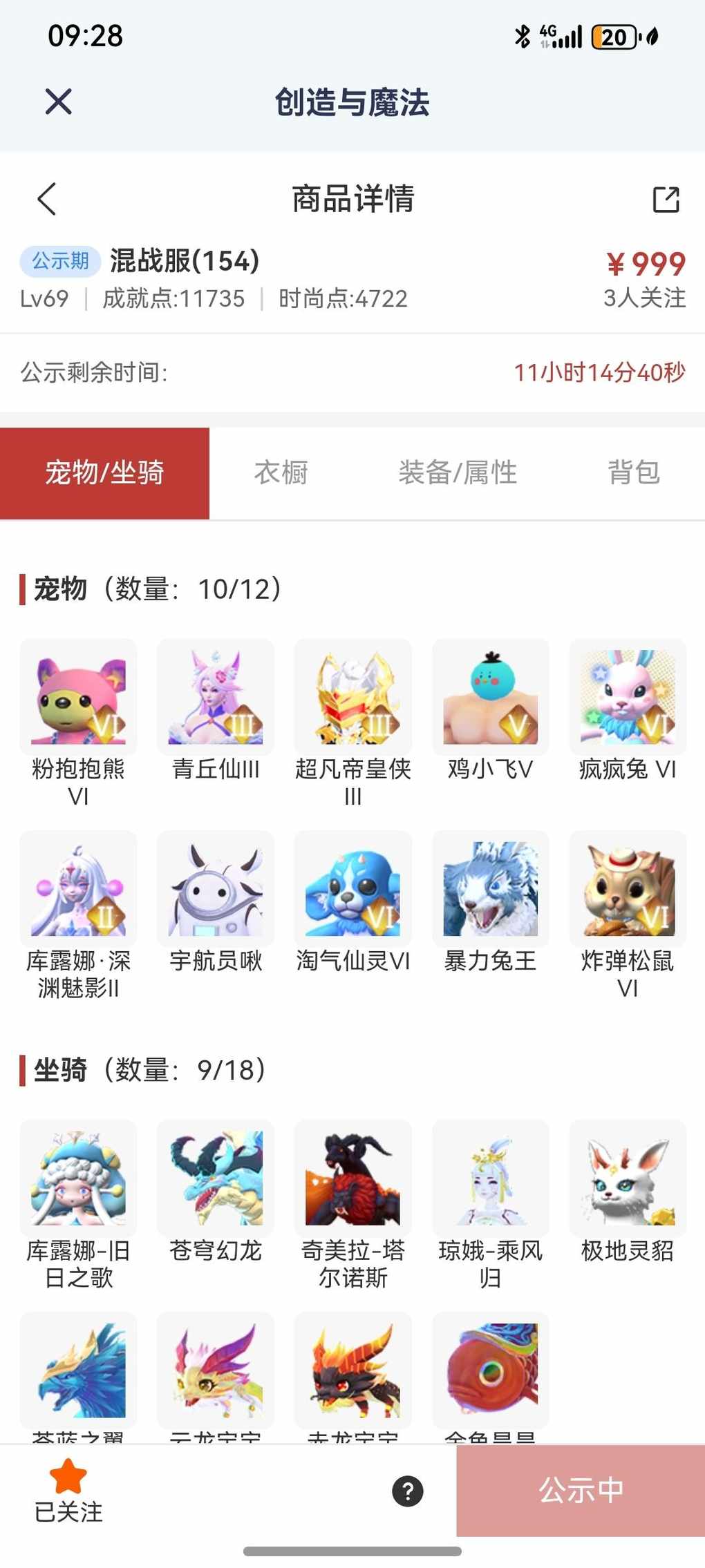Go back from 商品详情
705x1568 pixels.
[46, 200]
